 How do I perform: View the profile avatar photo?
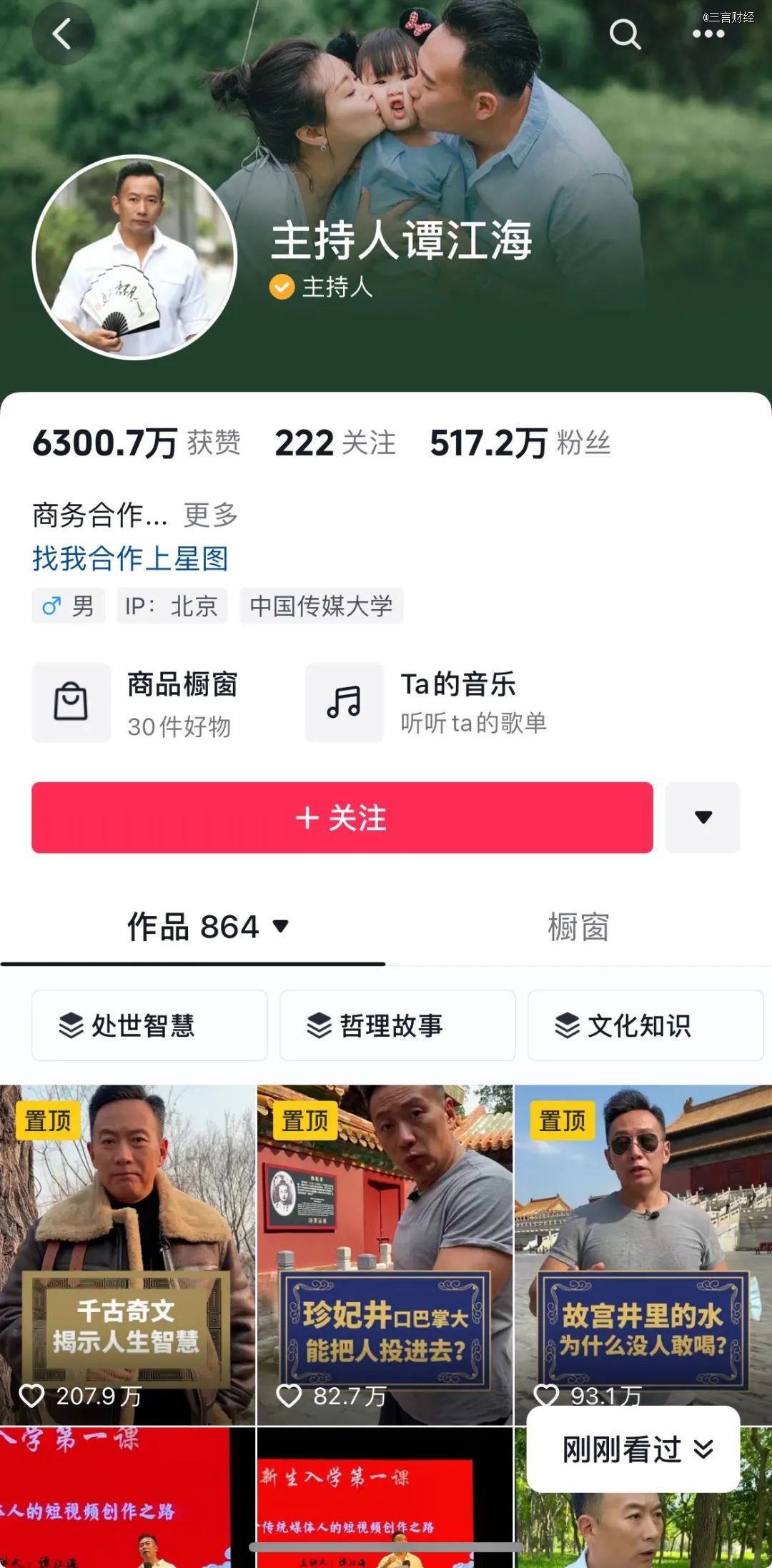point(134,257)
